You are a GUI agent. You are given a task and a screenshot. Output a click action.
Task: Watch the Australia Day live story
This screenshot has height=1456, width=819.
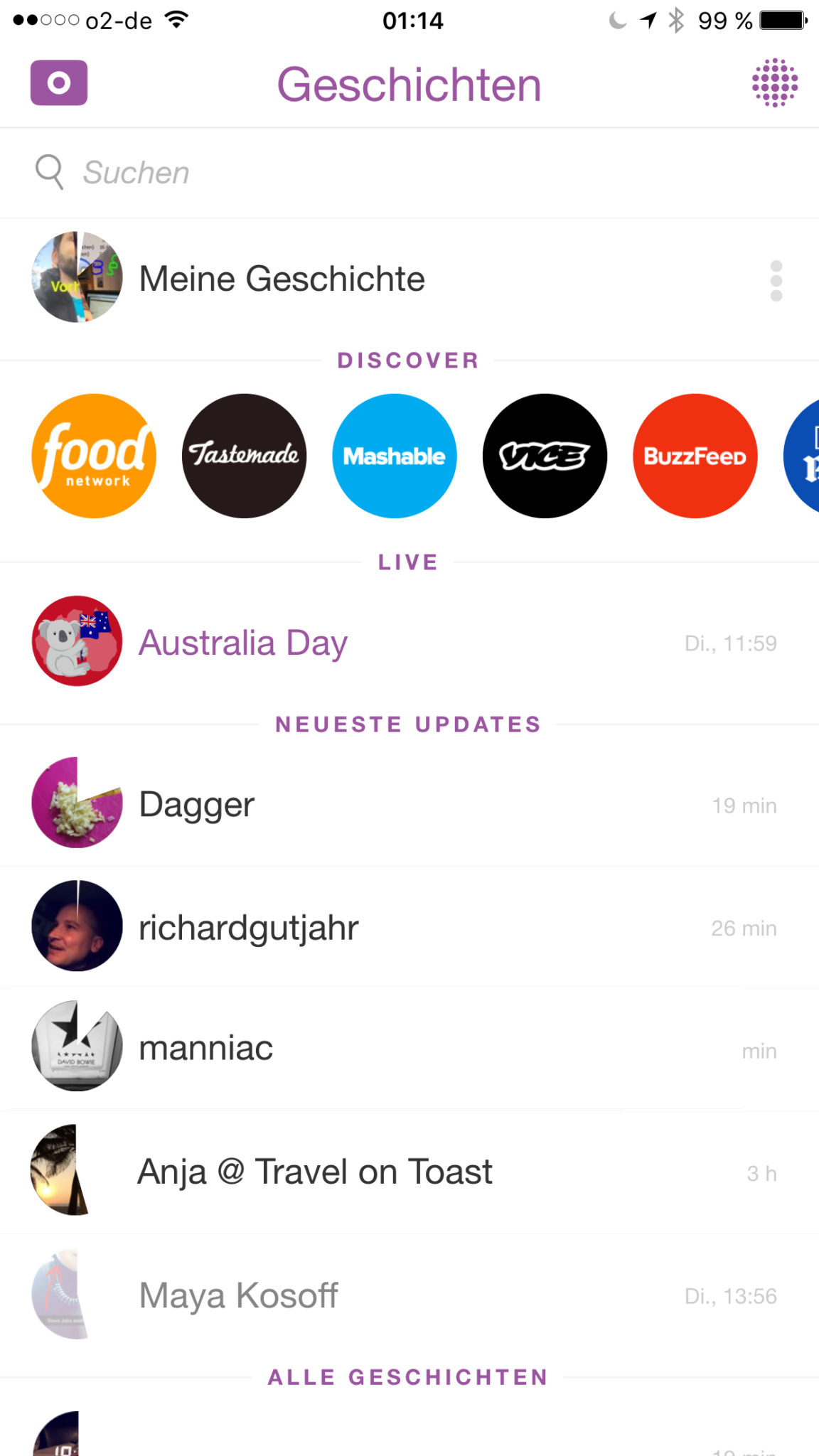click(x=243, y=642)
